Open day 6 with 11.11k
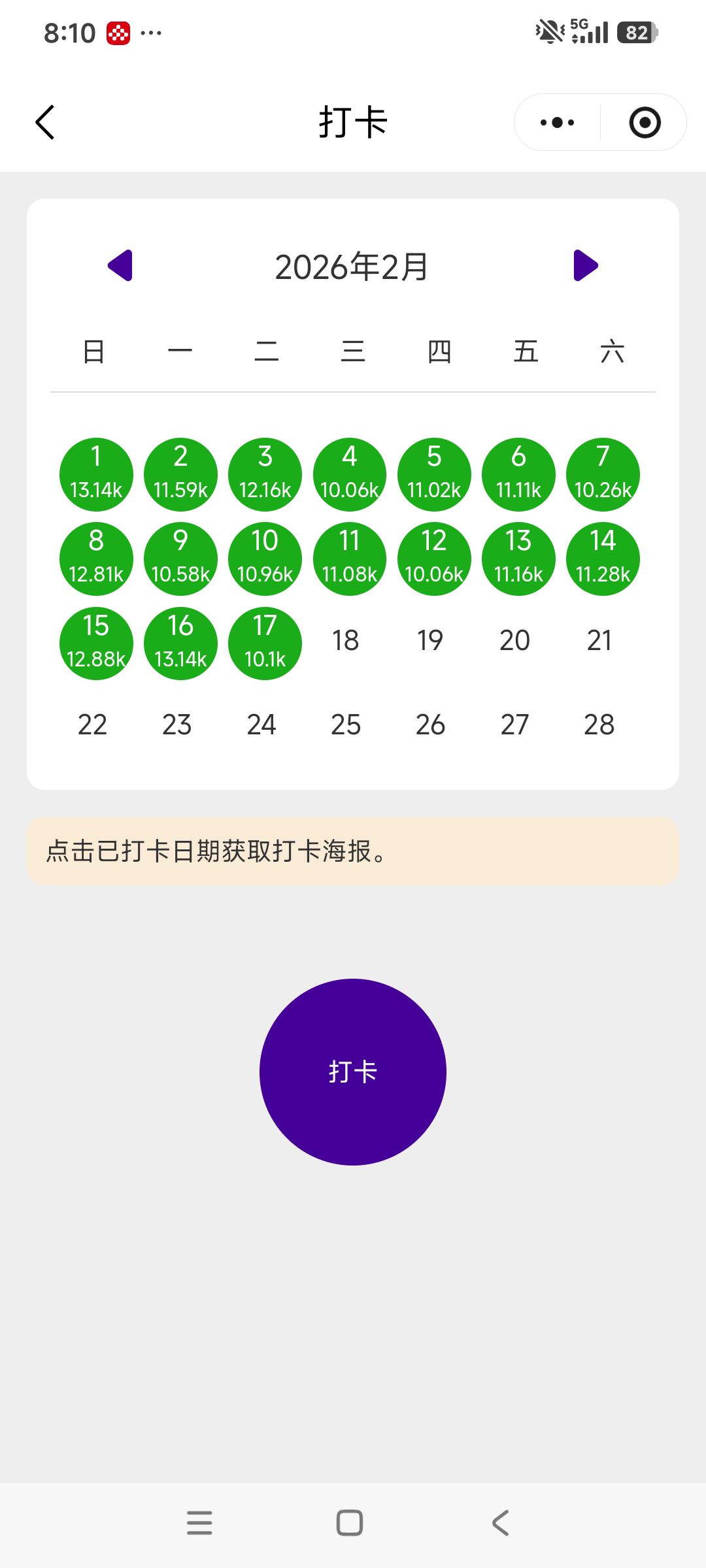 point(518,474)
